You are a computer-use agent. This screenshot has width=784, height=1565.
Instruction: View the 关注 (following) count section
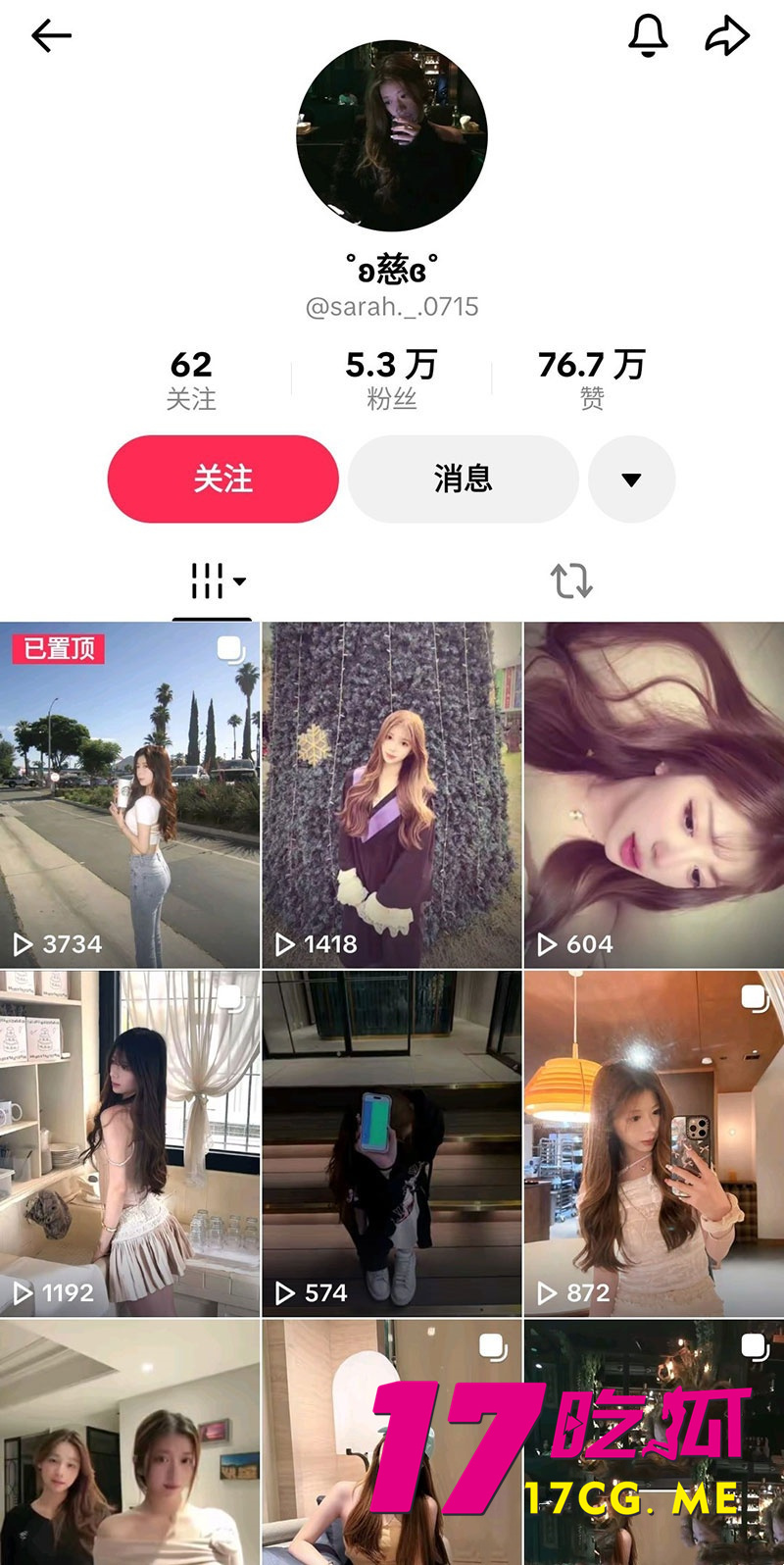192,378
